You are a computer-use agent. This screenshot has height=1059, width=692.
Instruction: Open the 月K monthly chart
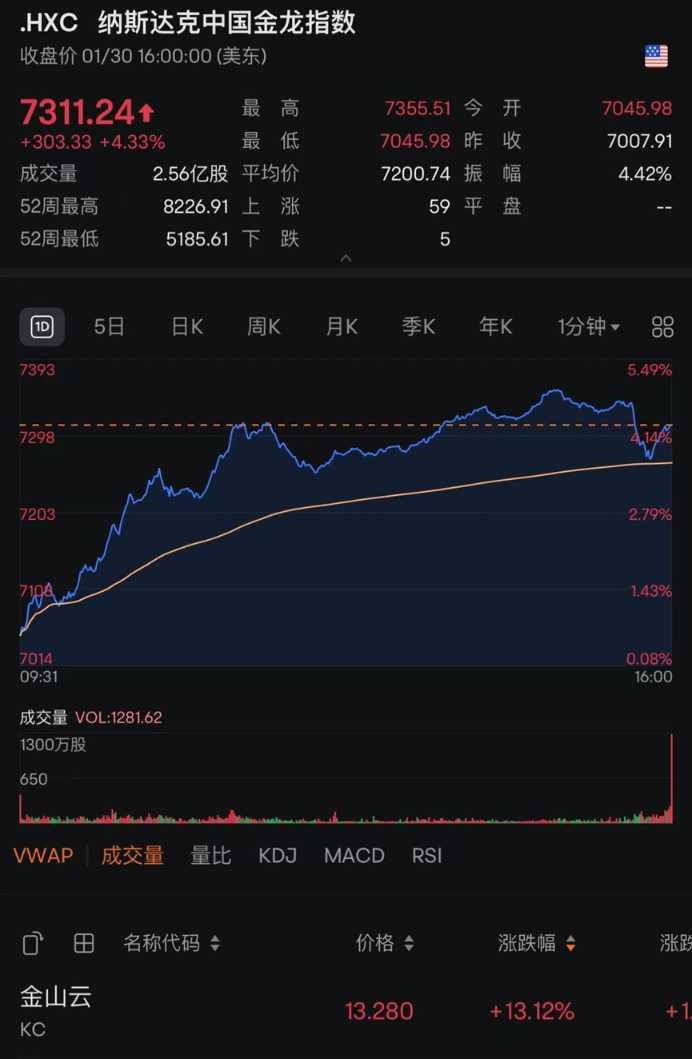pyautogui.click(x=341, y=326)
